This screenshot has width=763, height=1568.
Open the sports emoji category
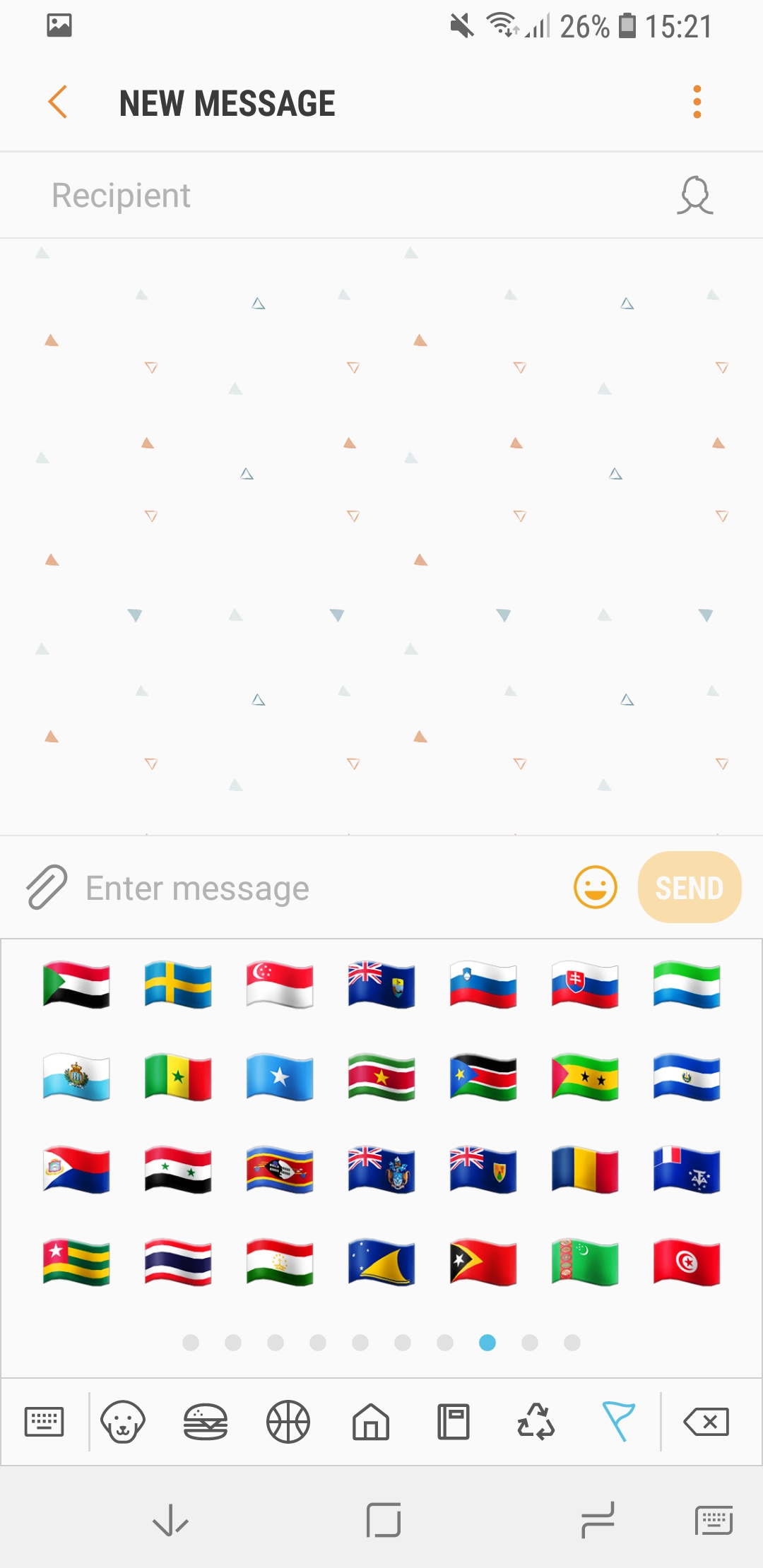click(288, 1421)
